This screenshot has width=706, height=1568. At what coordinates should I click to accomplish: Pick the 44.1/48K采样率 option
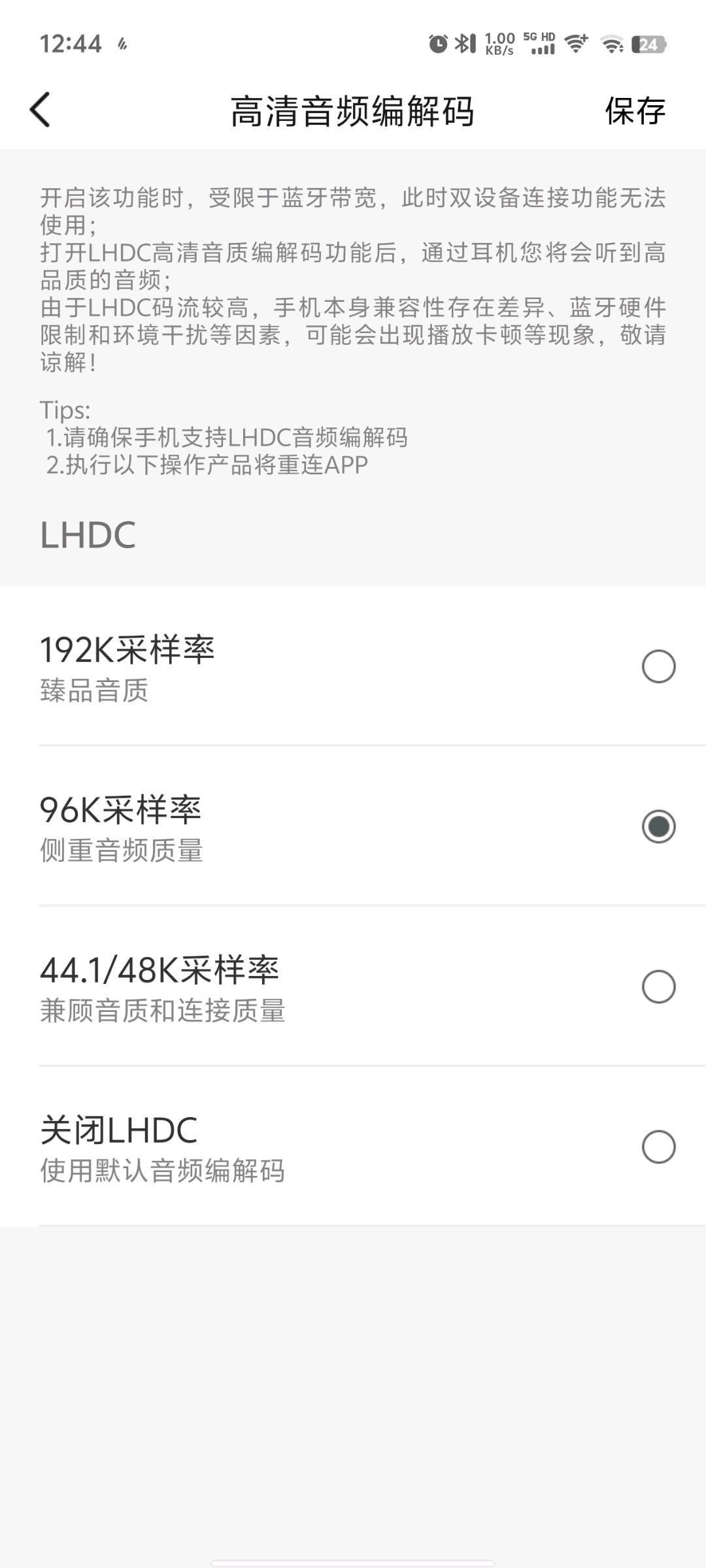click(658, 987)
